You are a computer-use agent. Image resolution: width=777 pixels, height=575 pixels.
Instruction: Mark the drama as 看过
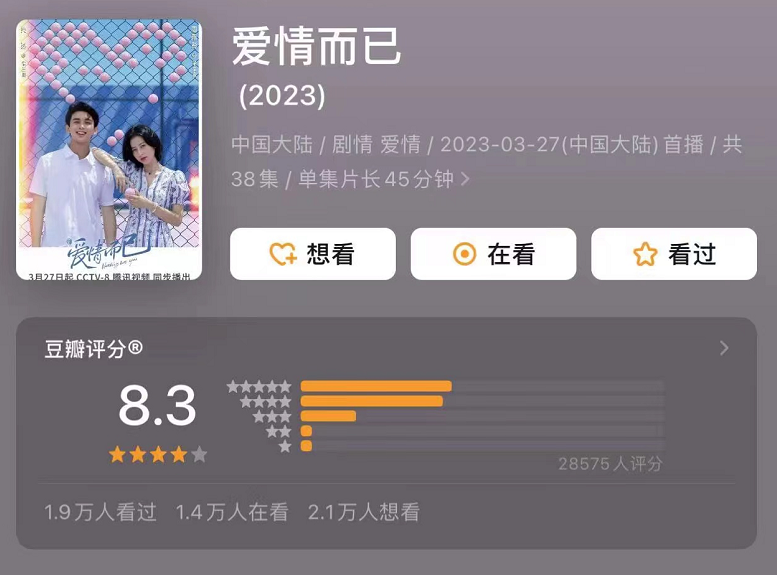point(673,254)
